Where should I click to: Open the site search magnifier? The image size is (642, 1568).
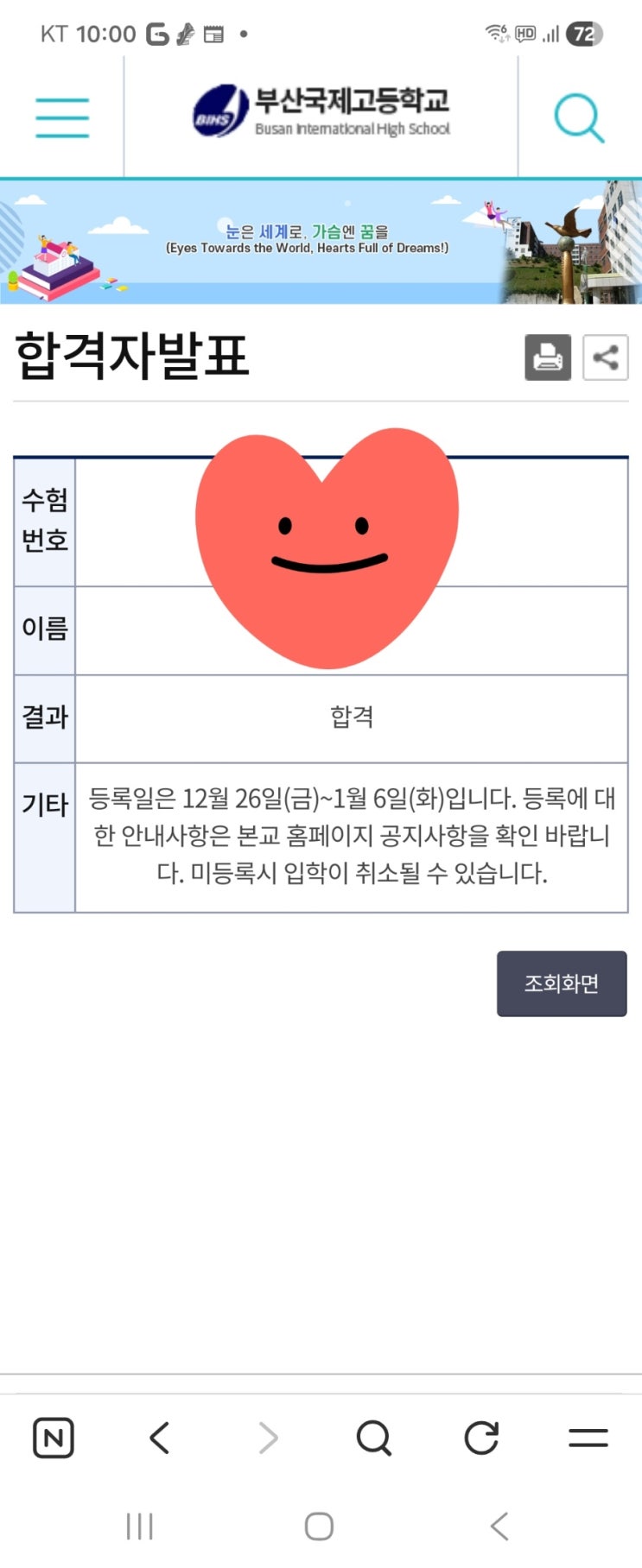tap(578, 117)
